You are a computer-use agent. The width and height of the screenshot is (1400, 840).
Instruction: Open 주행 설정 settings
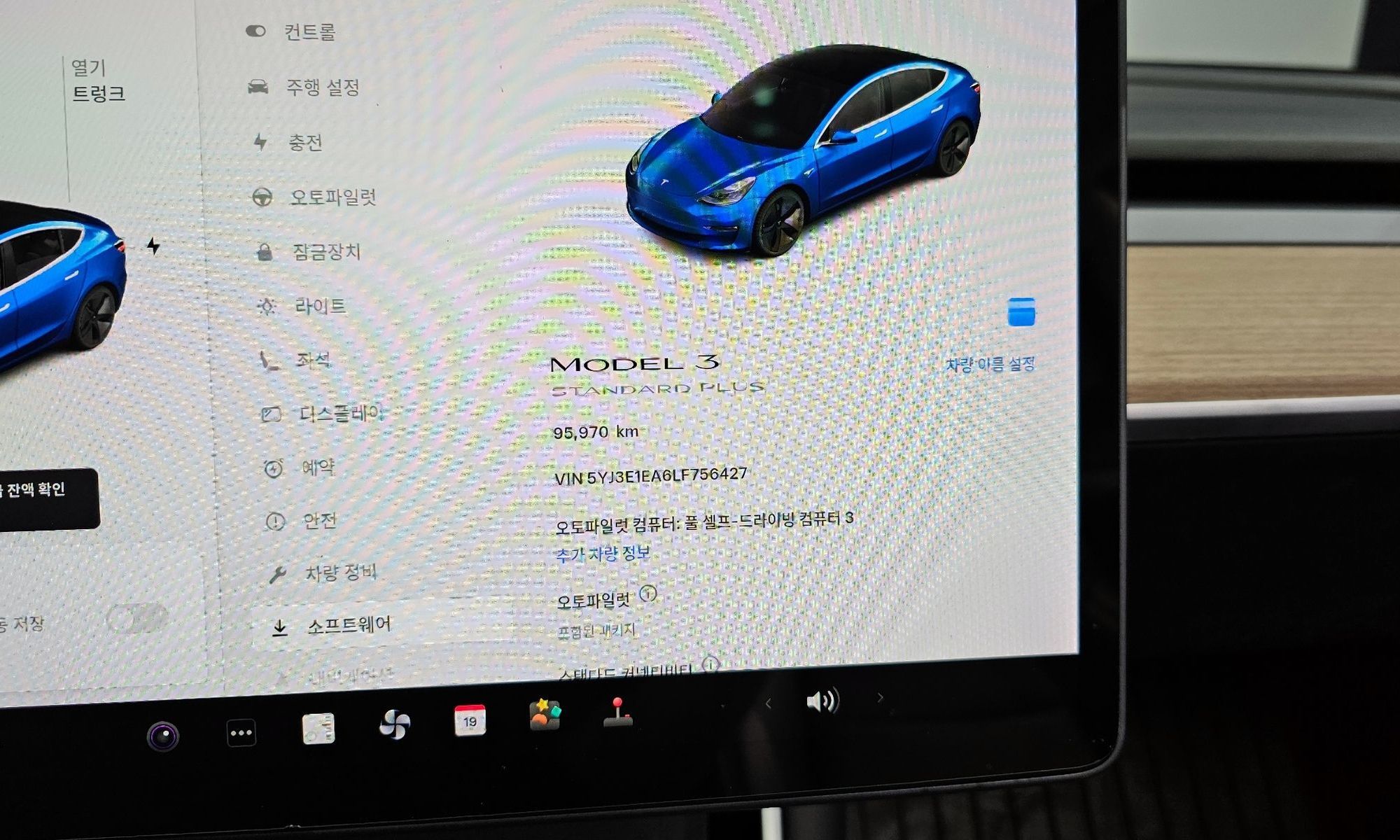(322, 87)
